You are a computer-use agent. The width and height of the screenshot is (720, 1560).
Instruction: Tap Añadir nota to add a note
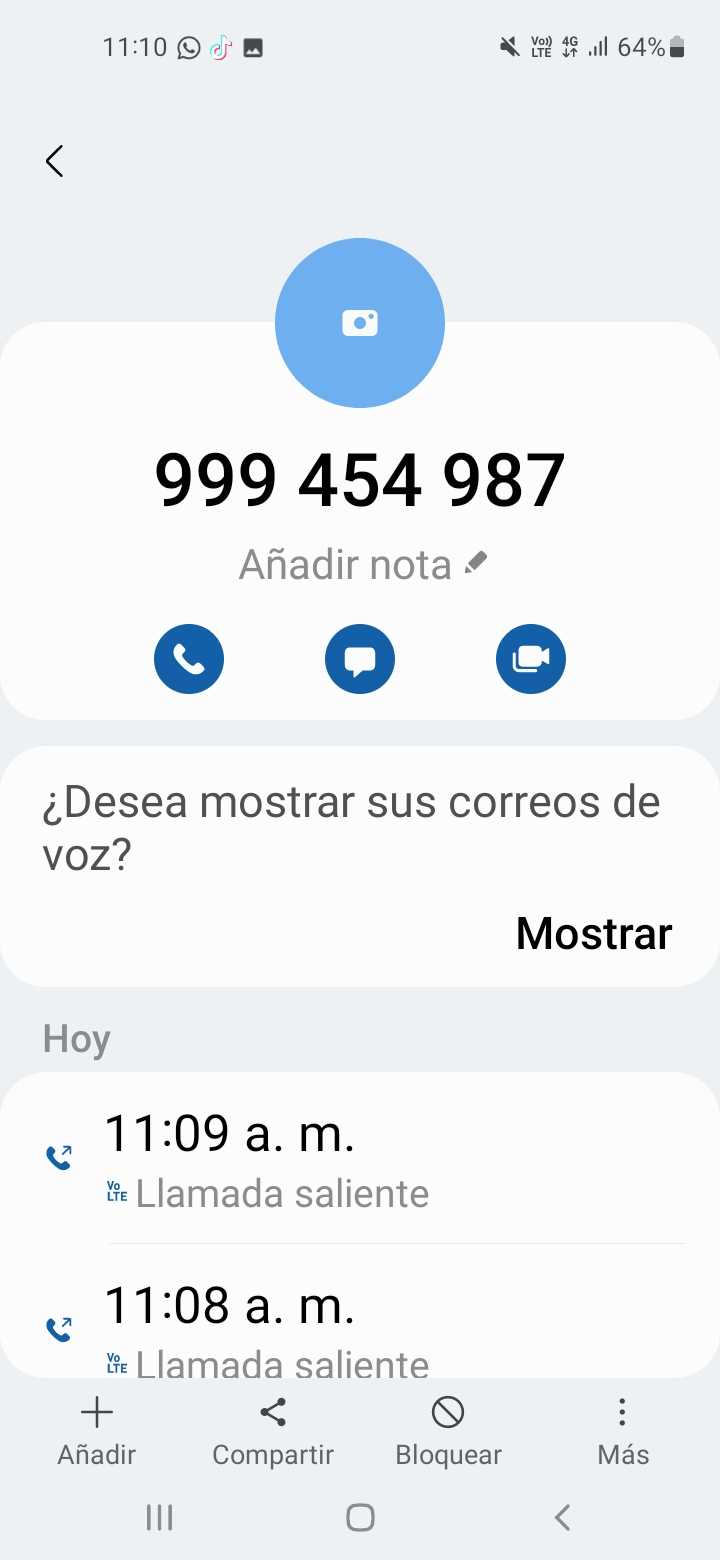(x=362, y=565)
